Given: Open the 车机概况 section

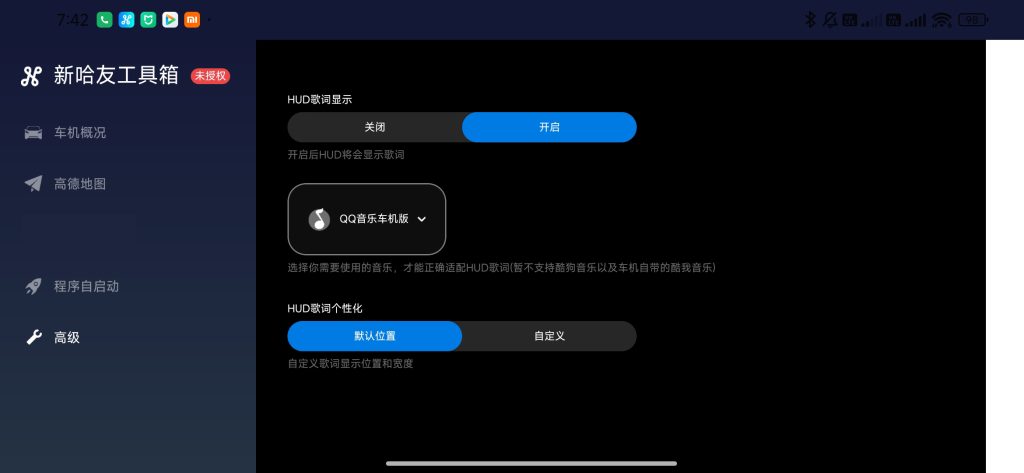Looking at the screenshot, I should click(79, 132).
